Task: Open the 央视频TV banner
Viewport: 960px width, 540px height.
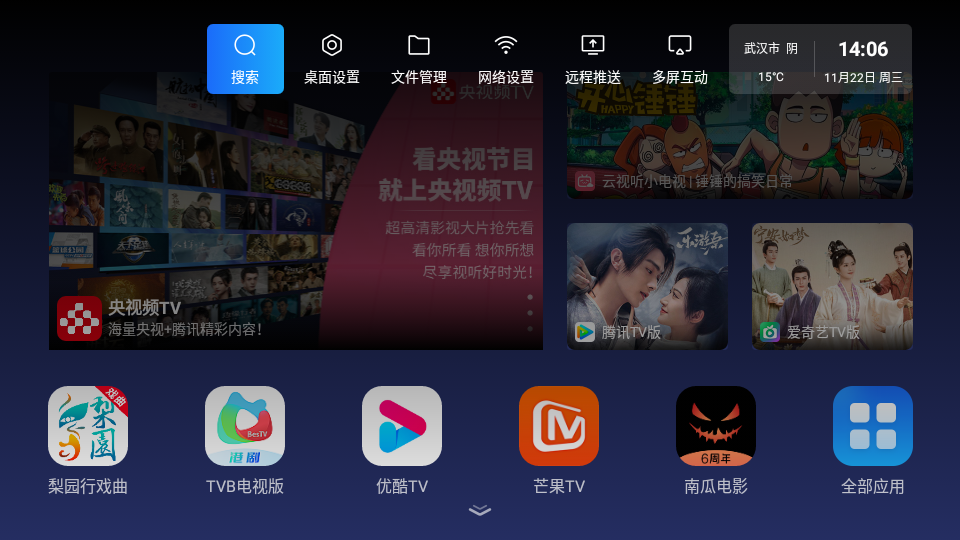Action: 296,220
